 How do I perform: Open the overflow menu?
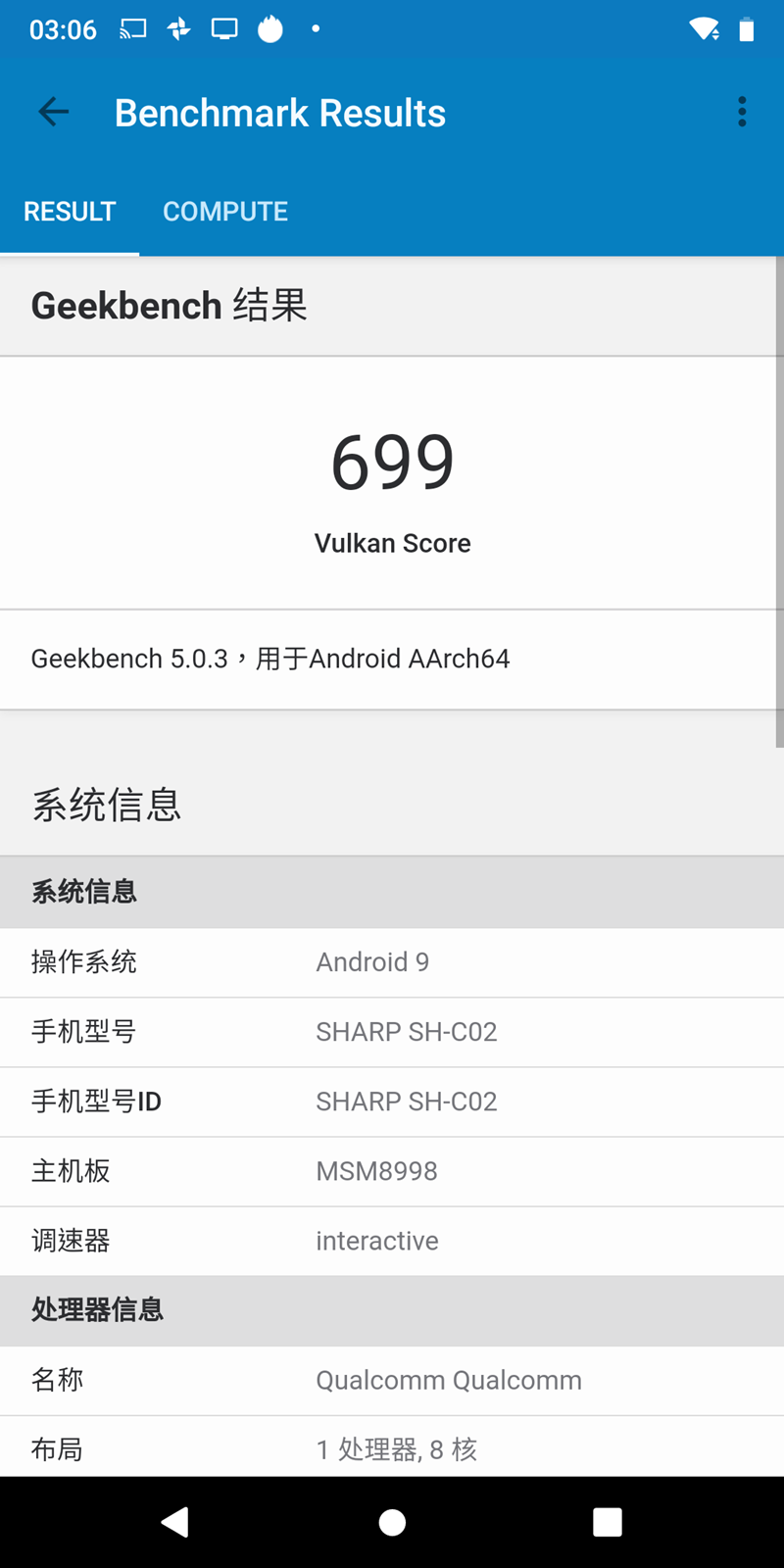tap(742, 113)
